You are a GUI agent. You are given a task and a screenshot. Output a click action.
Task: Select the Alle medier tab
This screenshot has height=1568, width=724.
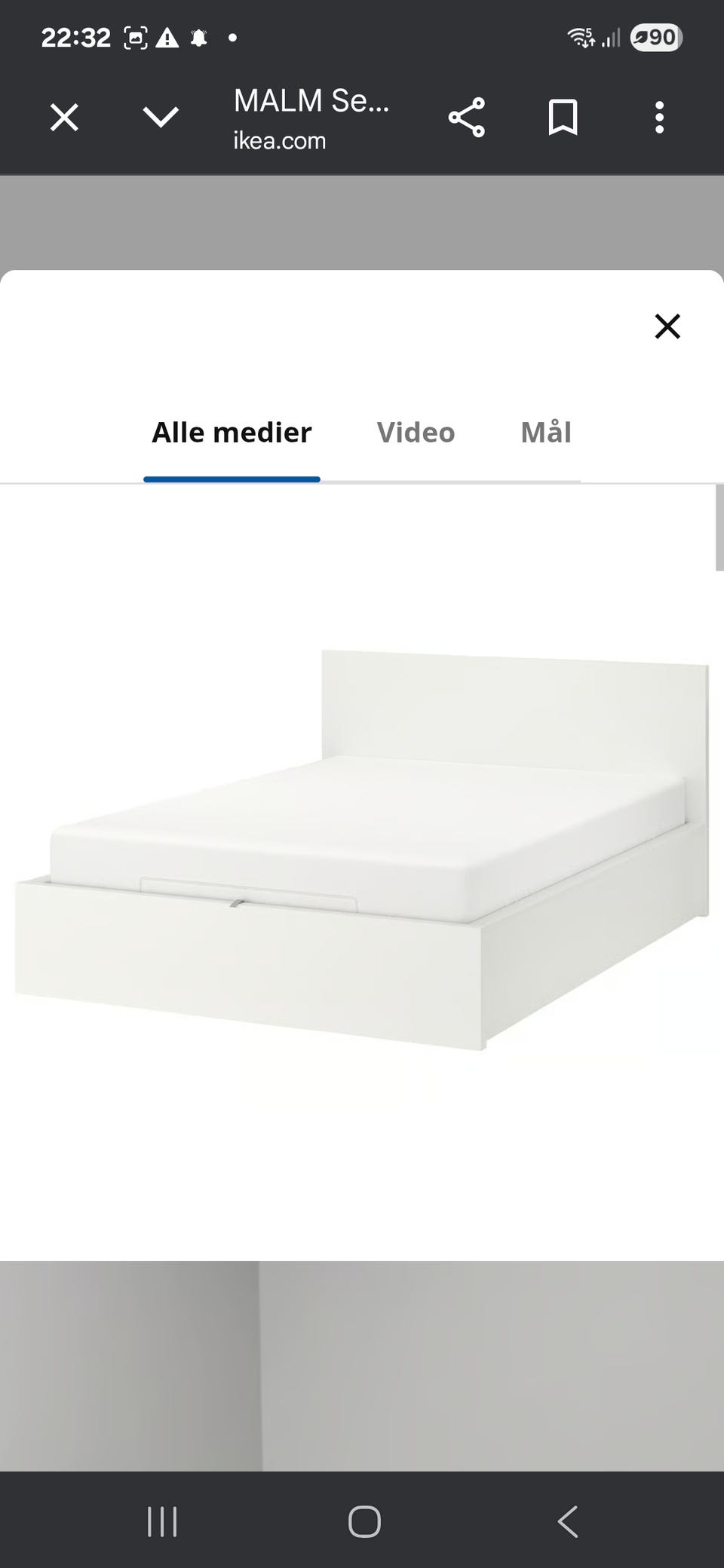(x=231, y=432)
